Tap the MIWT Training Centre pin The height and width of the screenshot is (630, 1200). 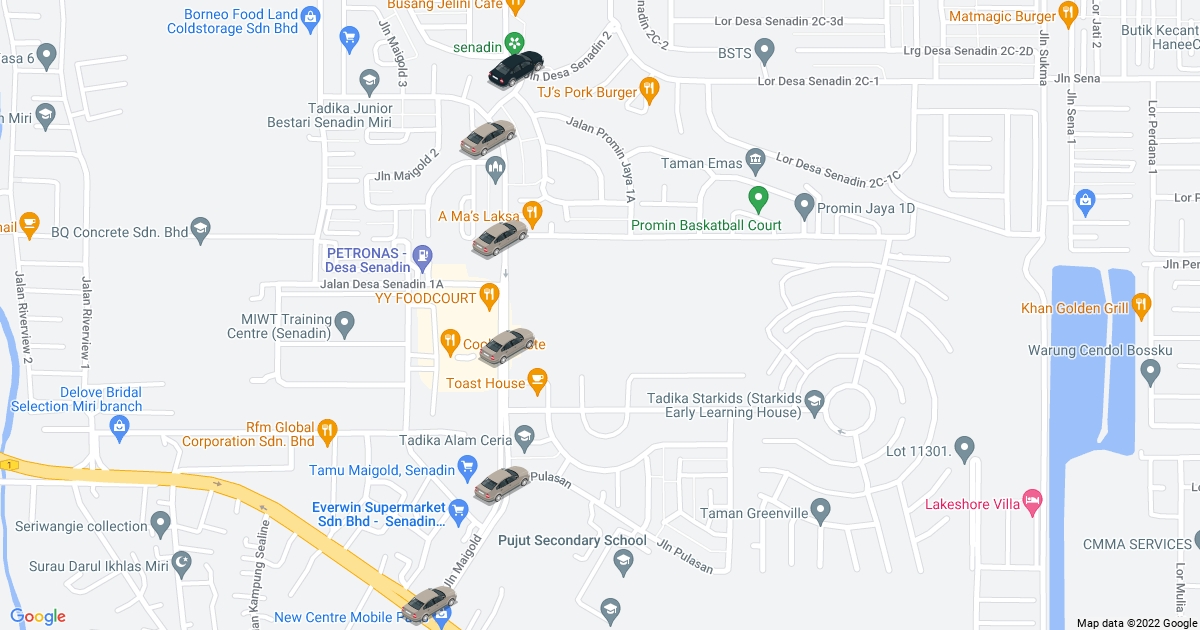[x=345, y=323]
